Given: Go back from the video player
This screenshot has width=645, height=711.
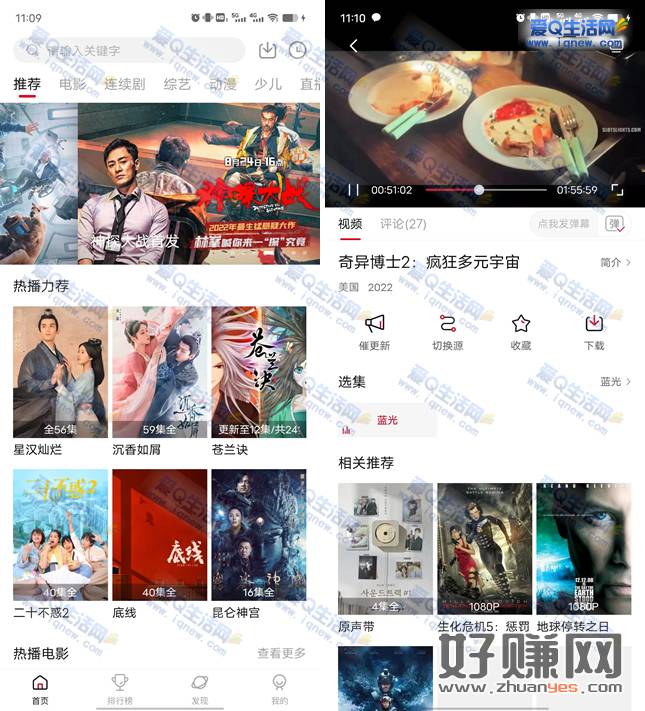Looking at the screenshot, I should pos(353,46).
